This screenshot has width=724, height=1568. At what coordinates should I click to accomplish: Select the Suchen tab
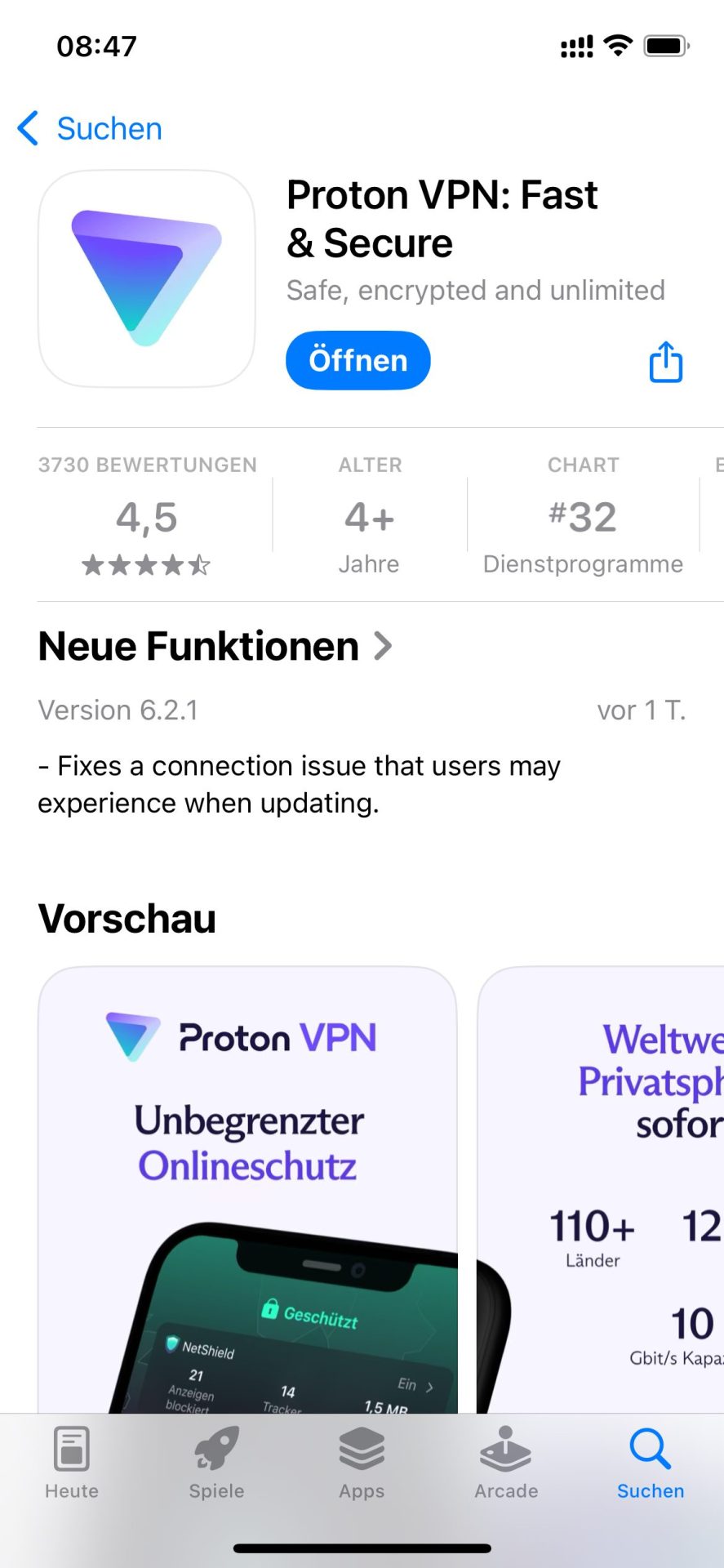coord(651,1463)
